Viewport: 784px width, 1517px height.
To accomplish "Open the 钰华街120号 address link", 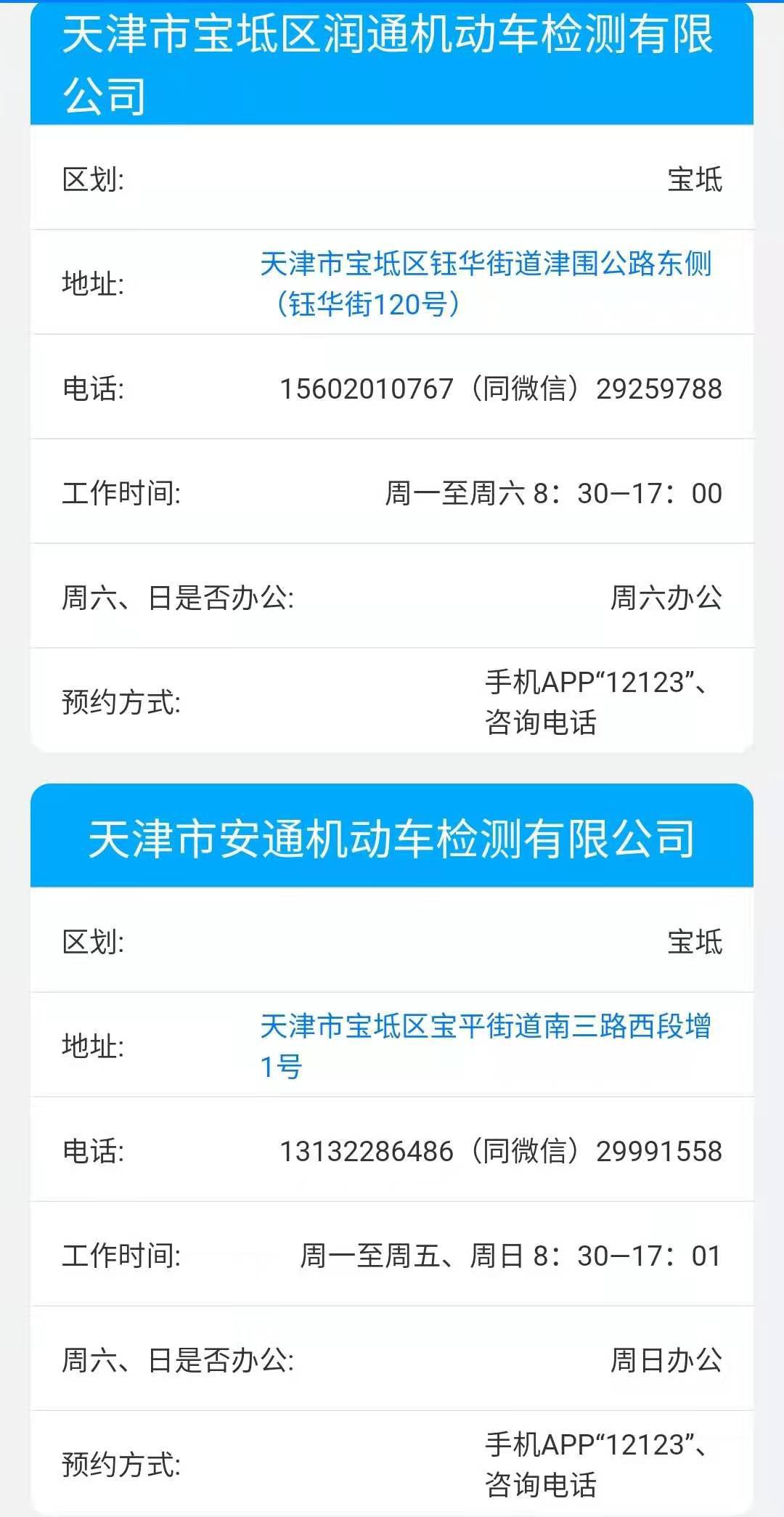I will (x=485, y=283).
